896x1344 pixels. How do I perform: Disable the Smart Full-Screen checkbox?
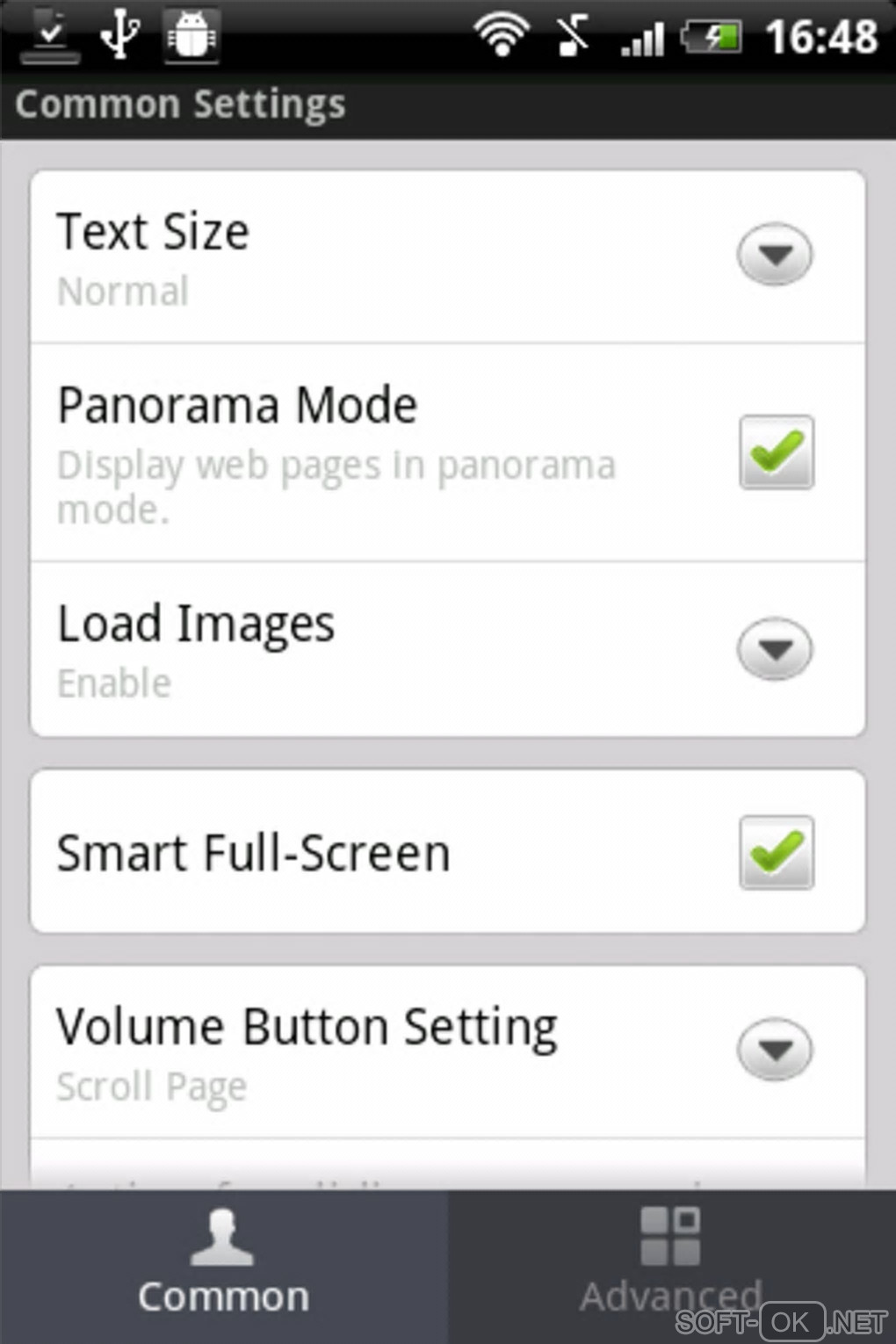pos(776,853)
